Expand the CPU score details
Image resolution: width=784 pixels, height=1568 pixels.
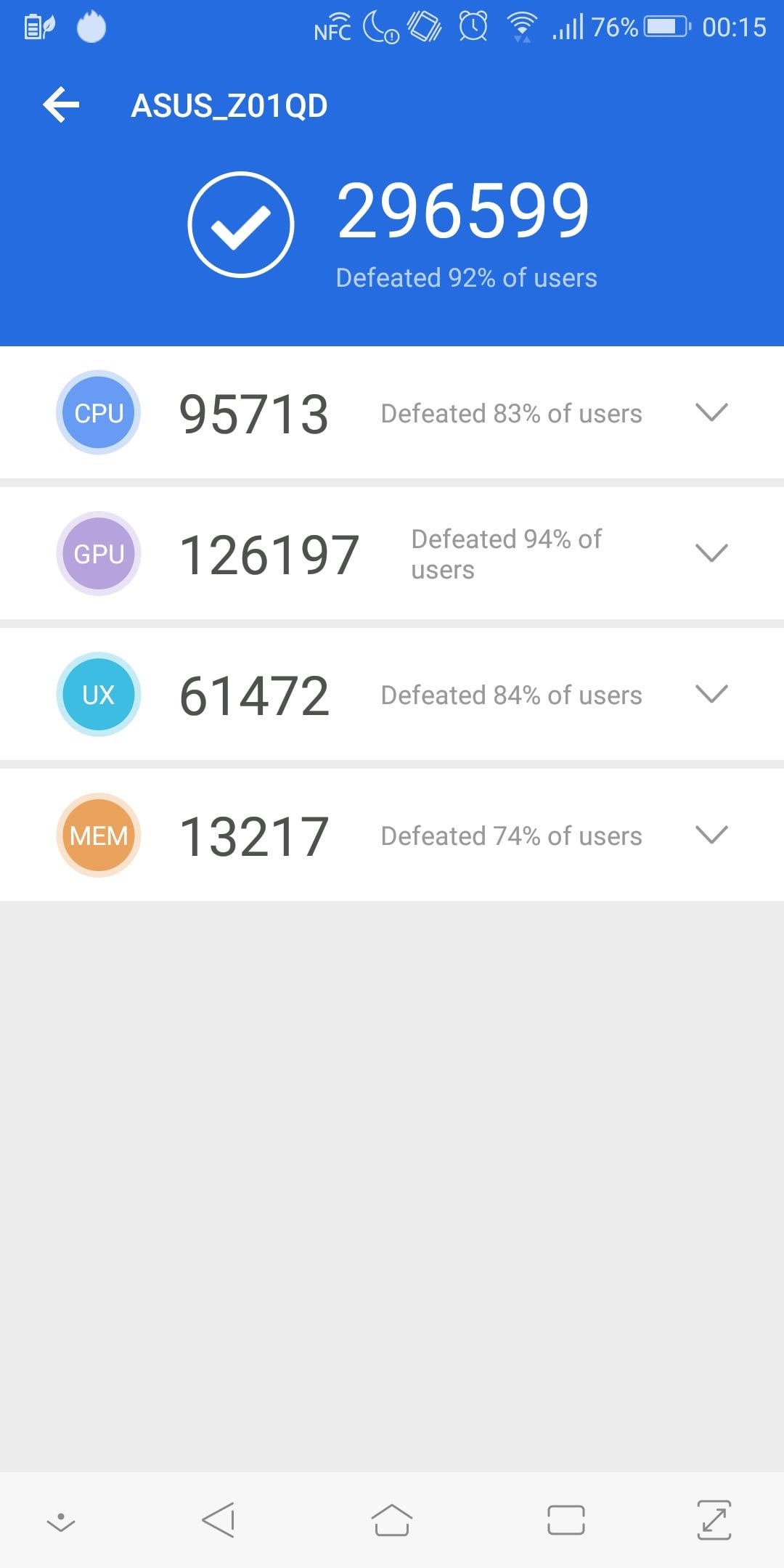tap(711, 412)
